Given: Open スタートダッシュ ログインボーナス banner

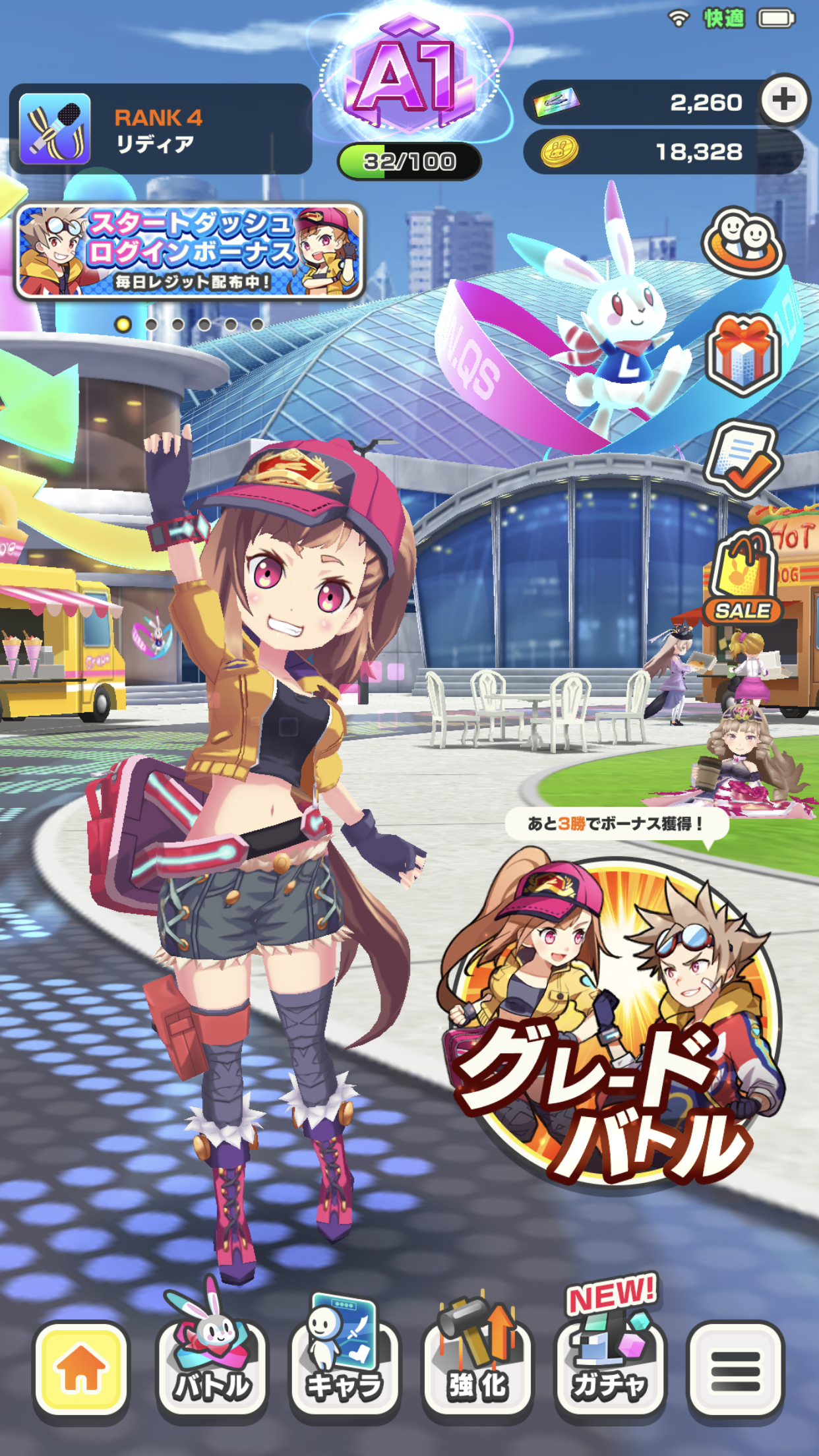Looking at the screenshot, I should [x=189, y=251].
